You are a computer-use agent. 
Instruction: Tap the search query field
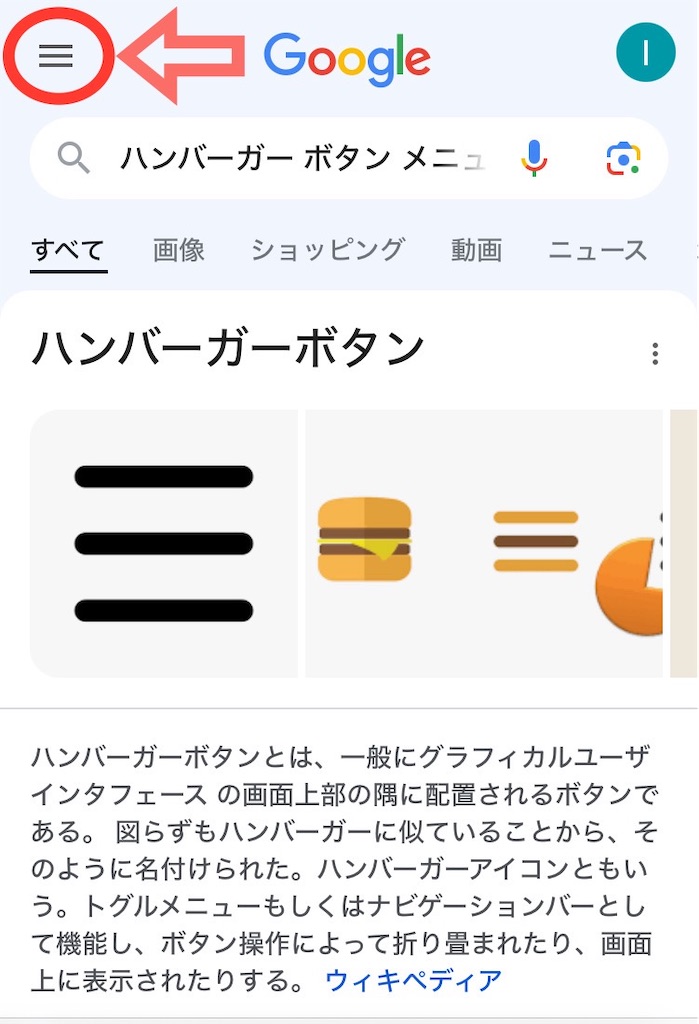302,158
